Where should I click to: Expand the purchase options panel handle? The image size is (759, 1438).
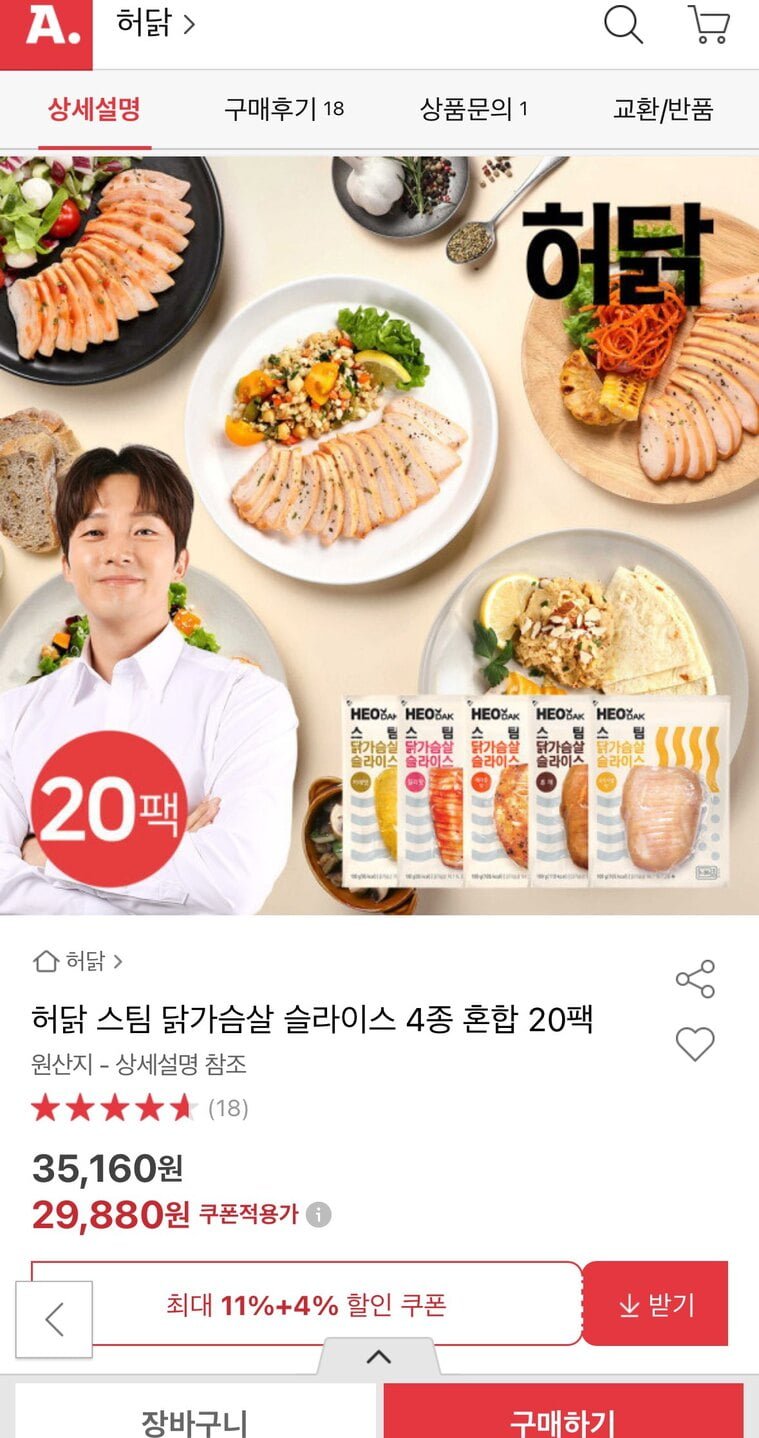click(x=378, y=1357)
